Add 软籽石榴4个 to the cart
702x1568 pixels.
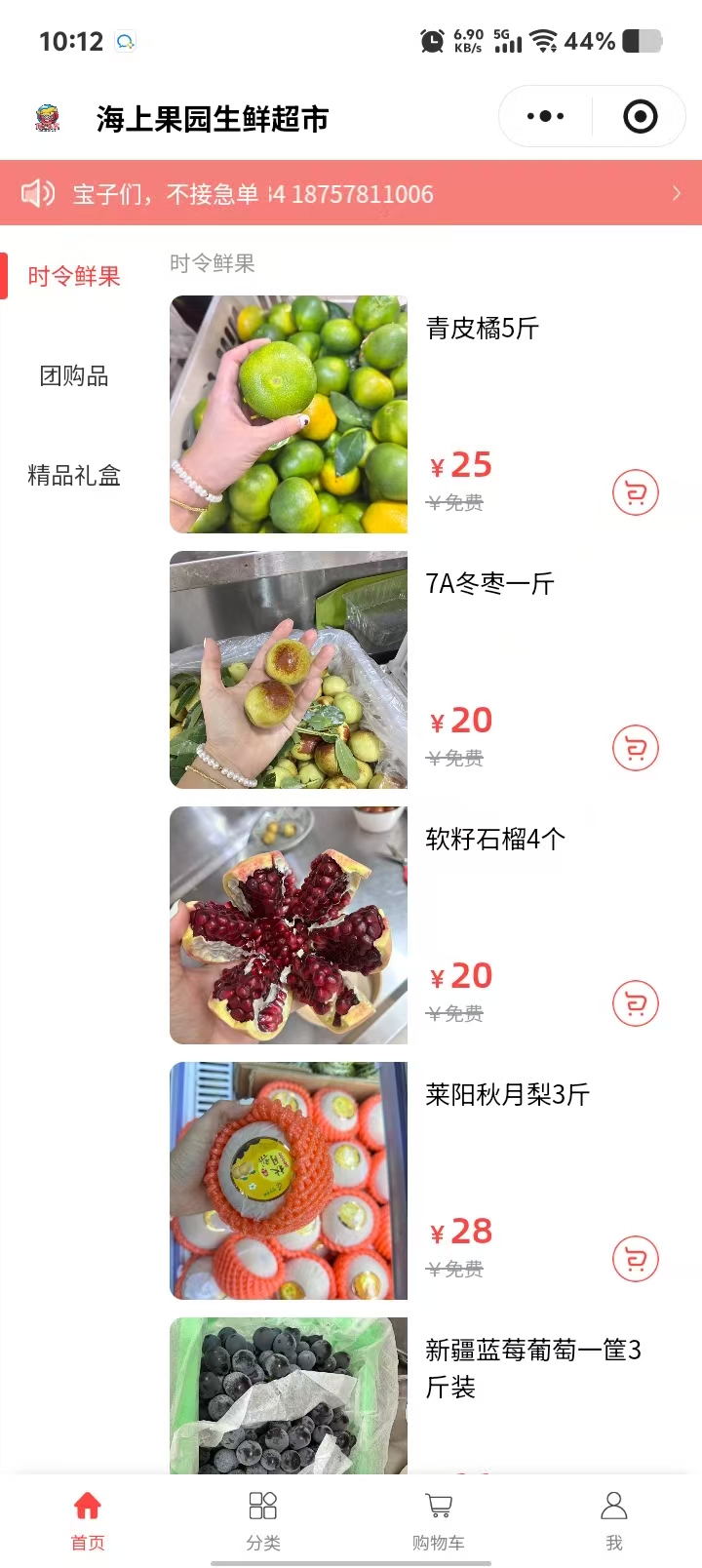point(636,1003)
